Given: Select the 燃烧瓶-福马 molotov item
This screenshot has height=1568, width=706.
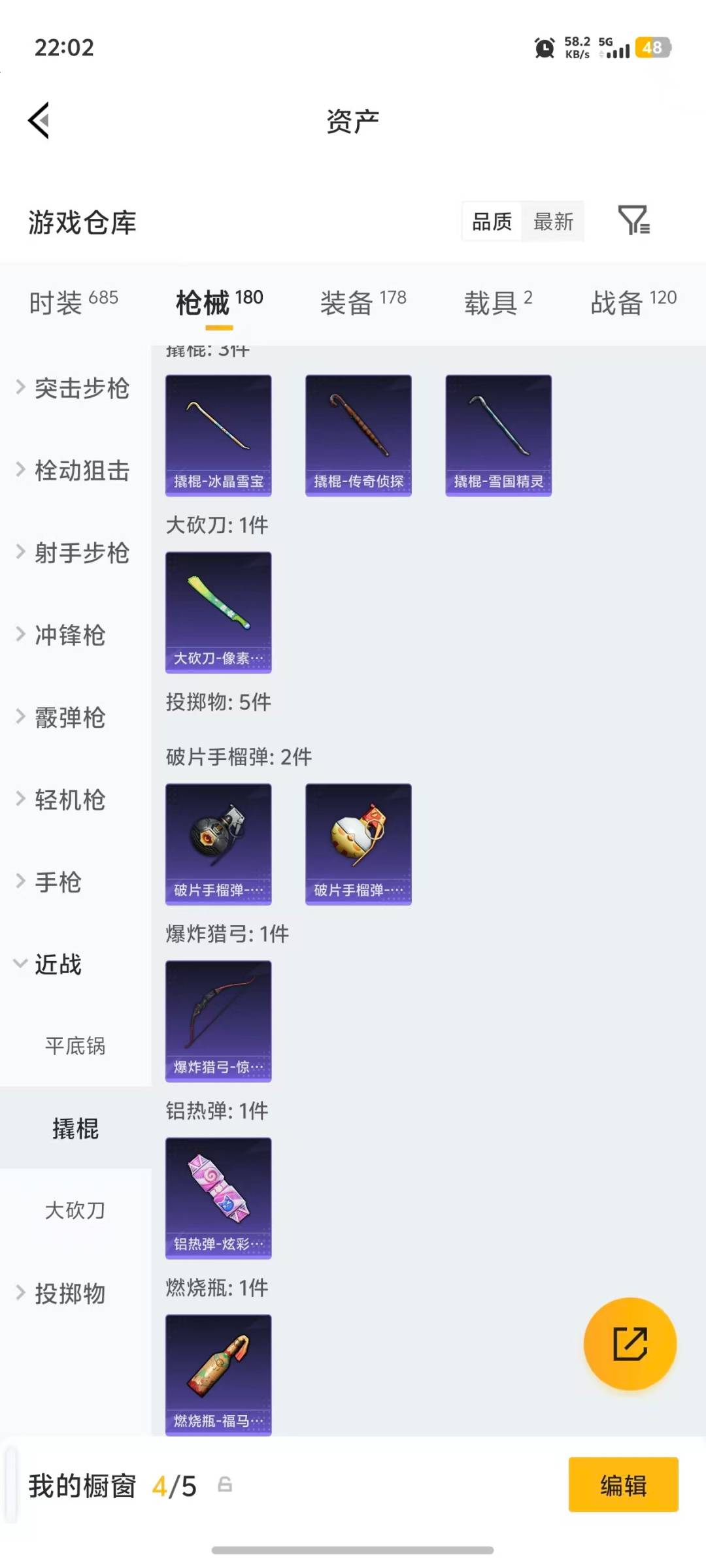Looking at the screenshot, I should click(218, 1375).
